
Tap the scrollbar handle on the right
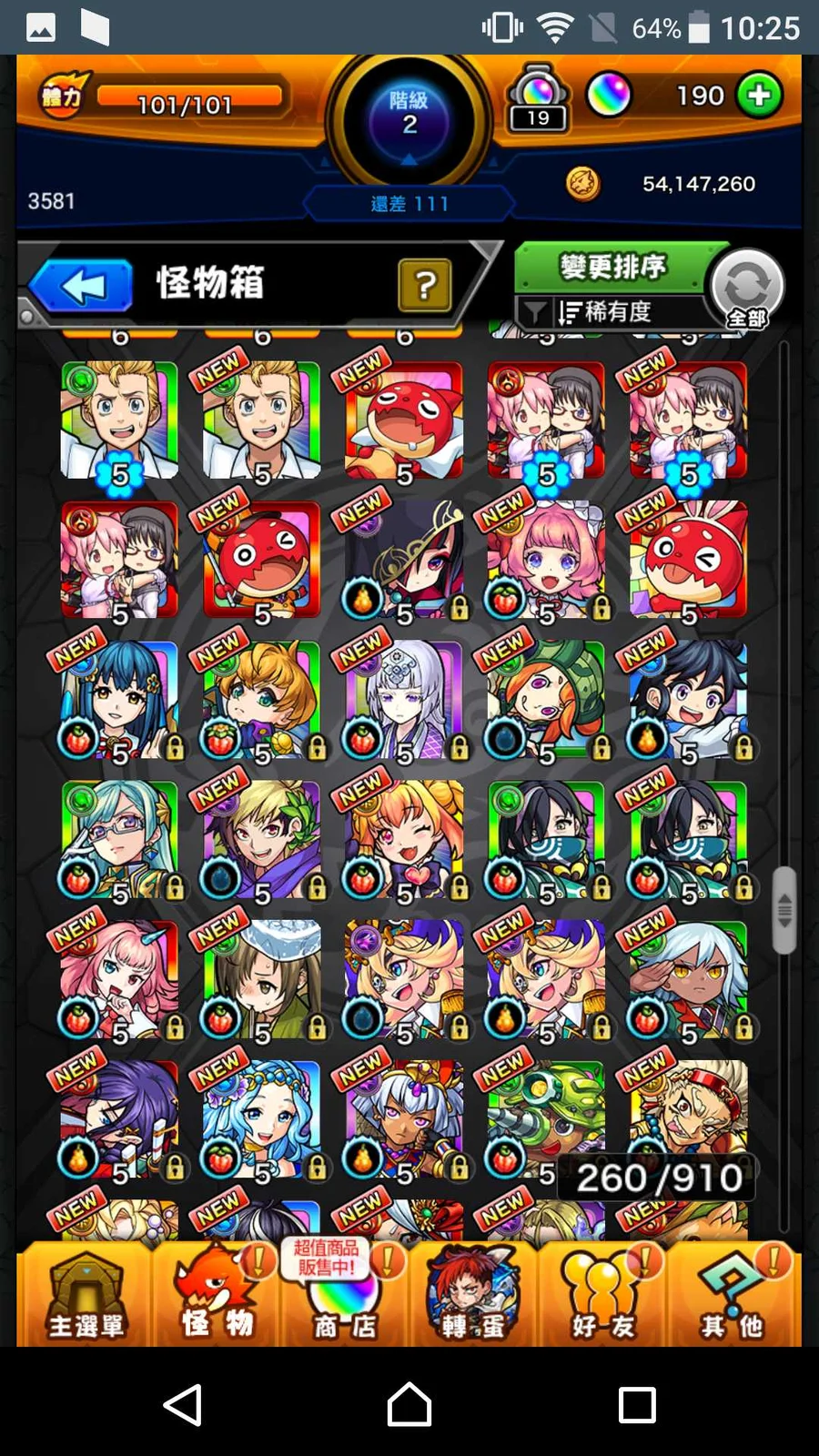[784, 910]
